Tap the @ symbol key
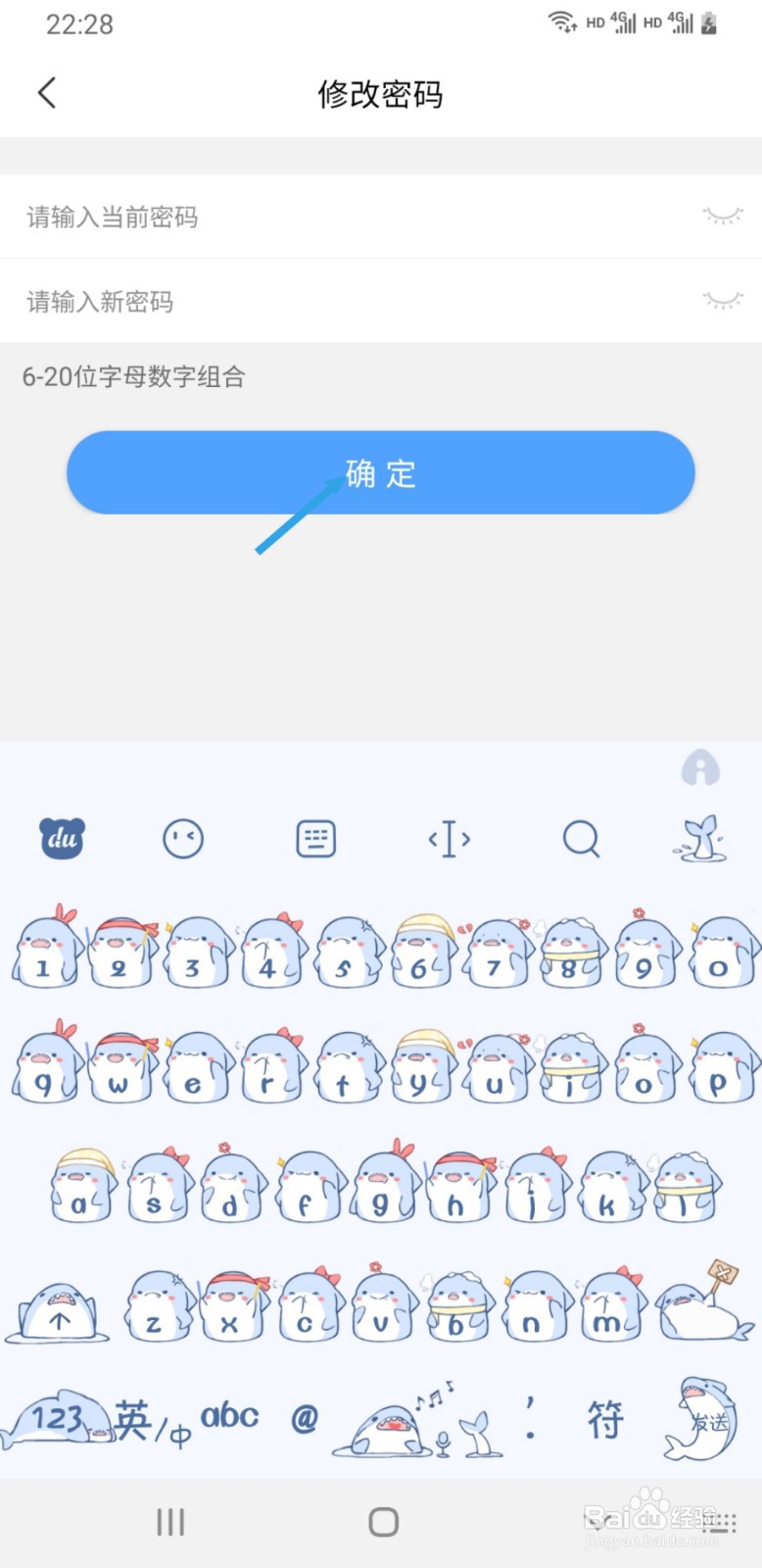Image resolution: width=762 pixels, height=1568 pixels. pyautogui.click(x=304, y=1416)
